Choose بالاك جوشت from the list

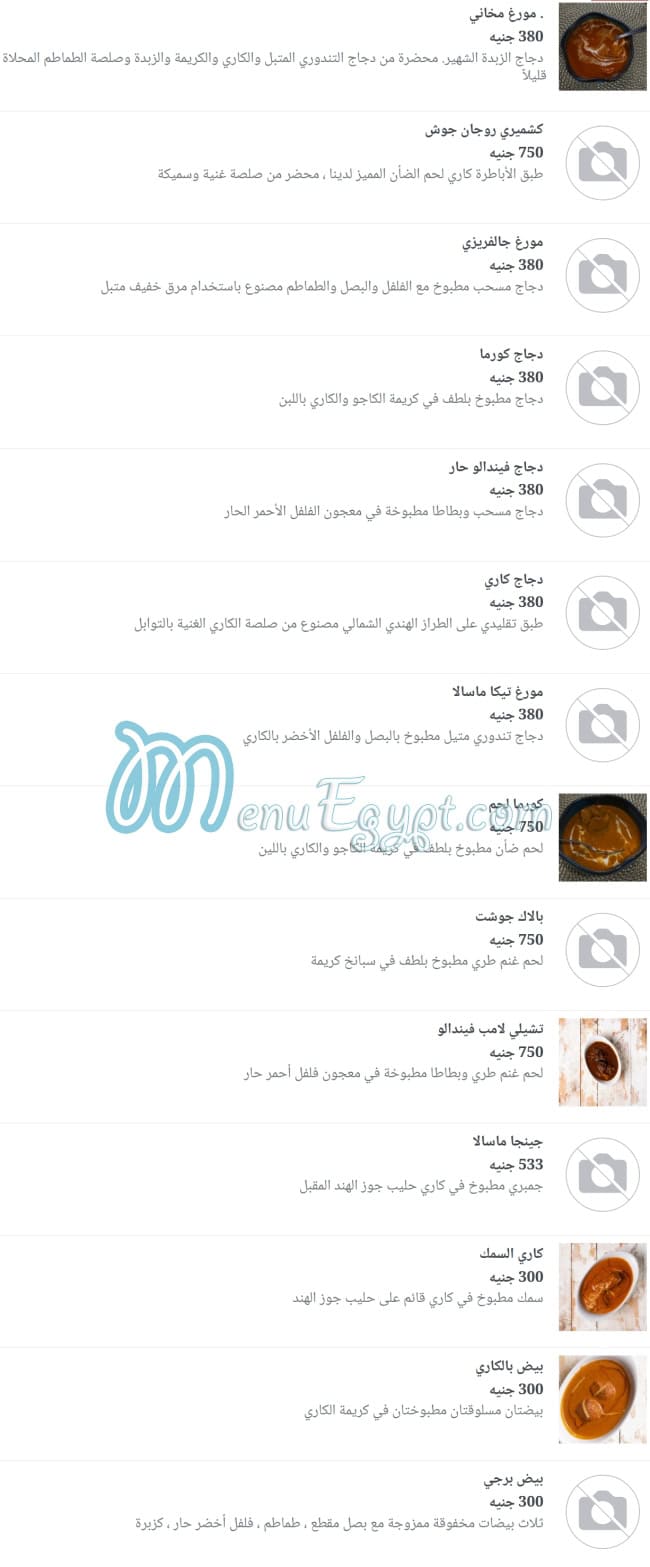point(509,917)
